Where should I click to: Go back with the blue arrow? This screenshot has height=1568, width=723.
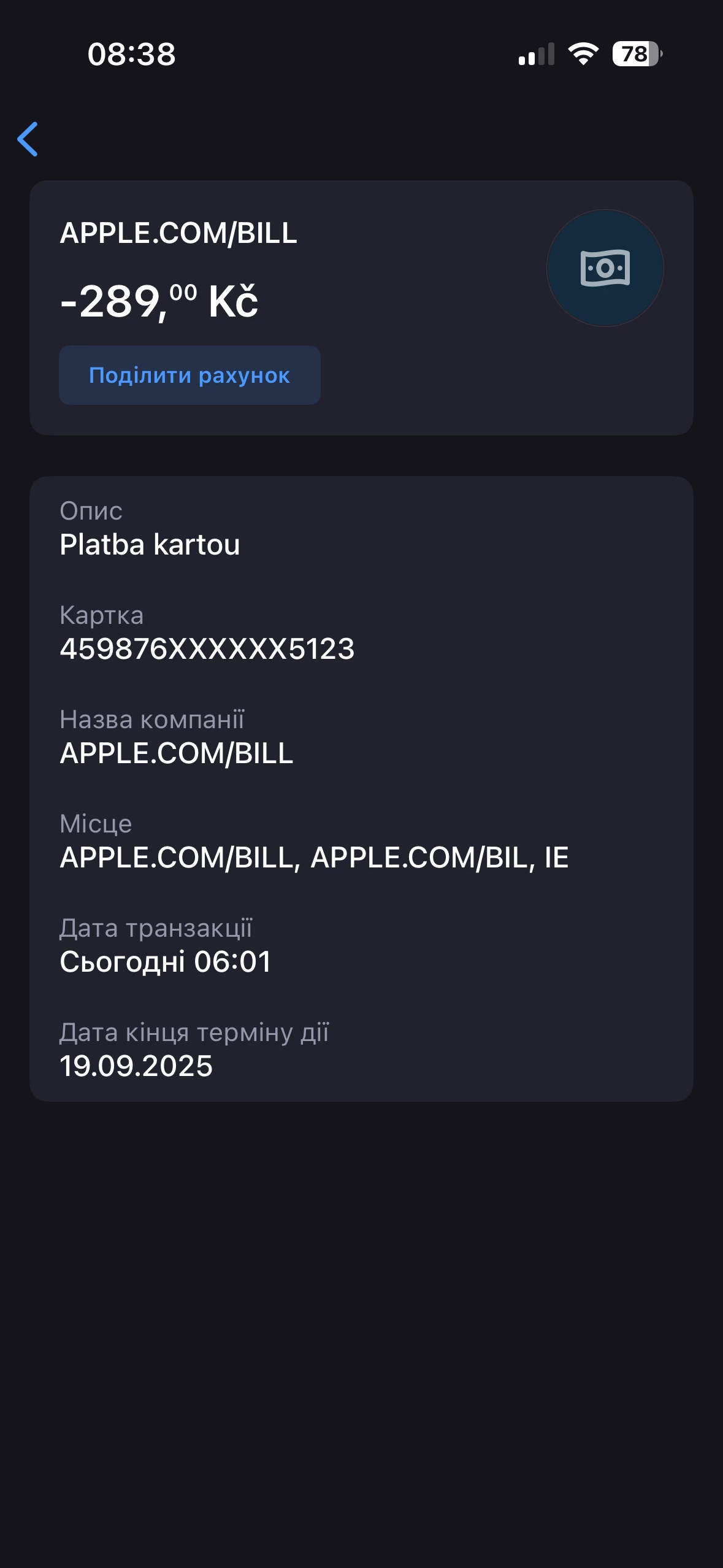(28, 139)
